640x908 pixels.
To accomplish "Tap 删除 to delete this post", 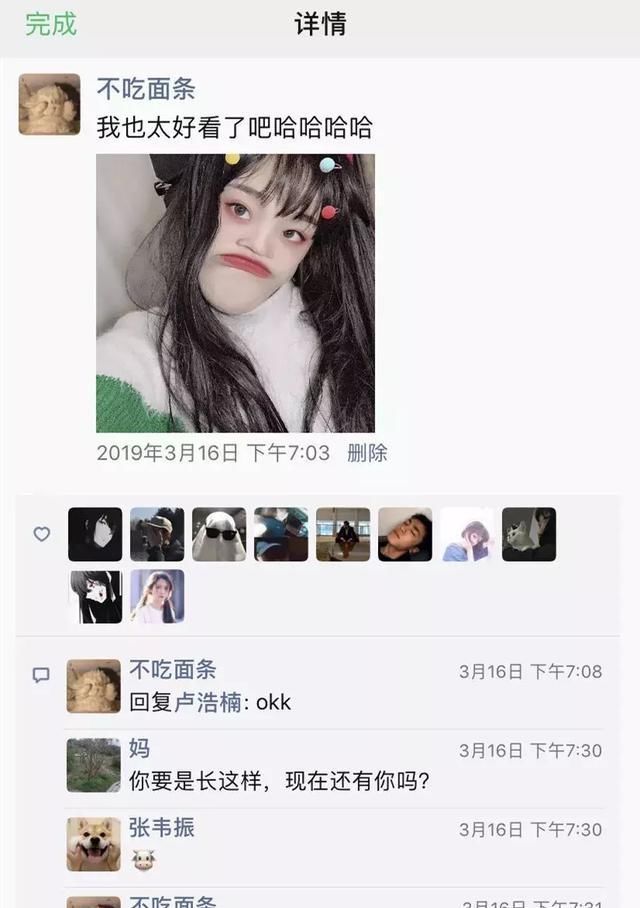I will pos(367,453).
